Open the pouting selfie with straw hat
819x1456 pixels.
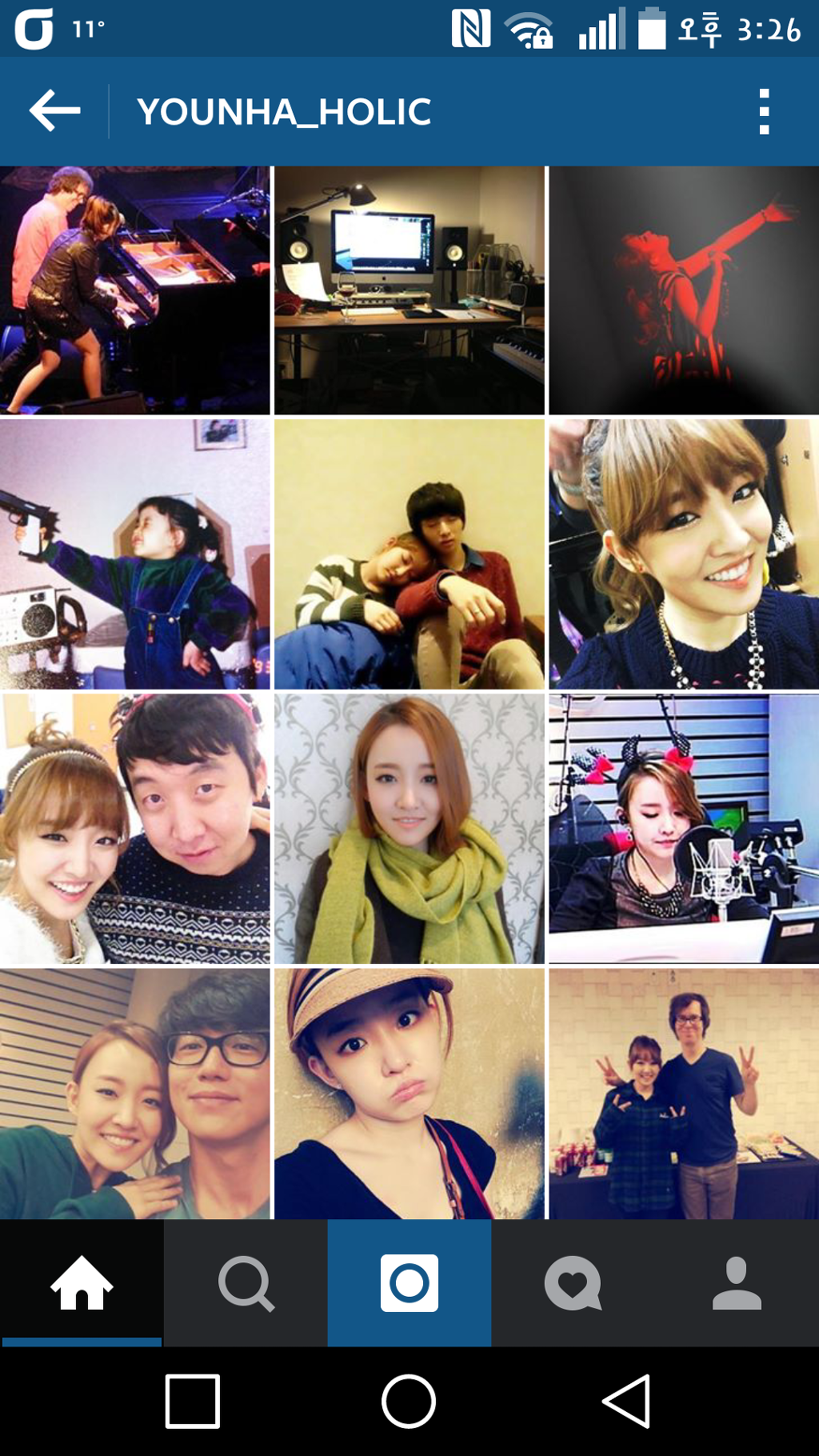pos(409,1094)
